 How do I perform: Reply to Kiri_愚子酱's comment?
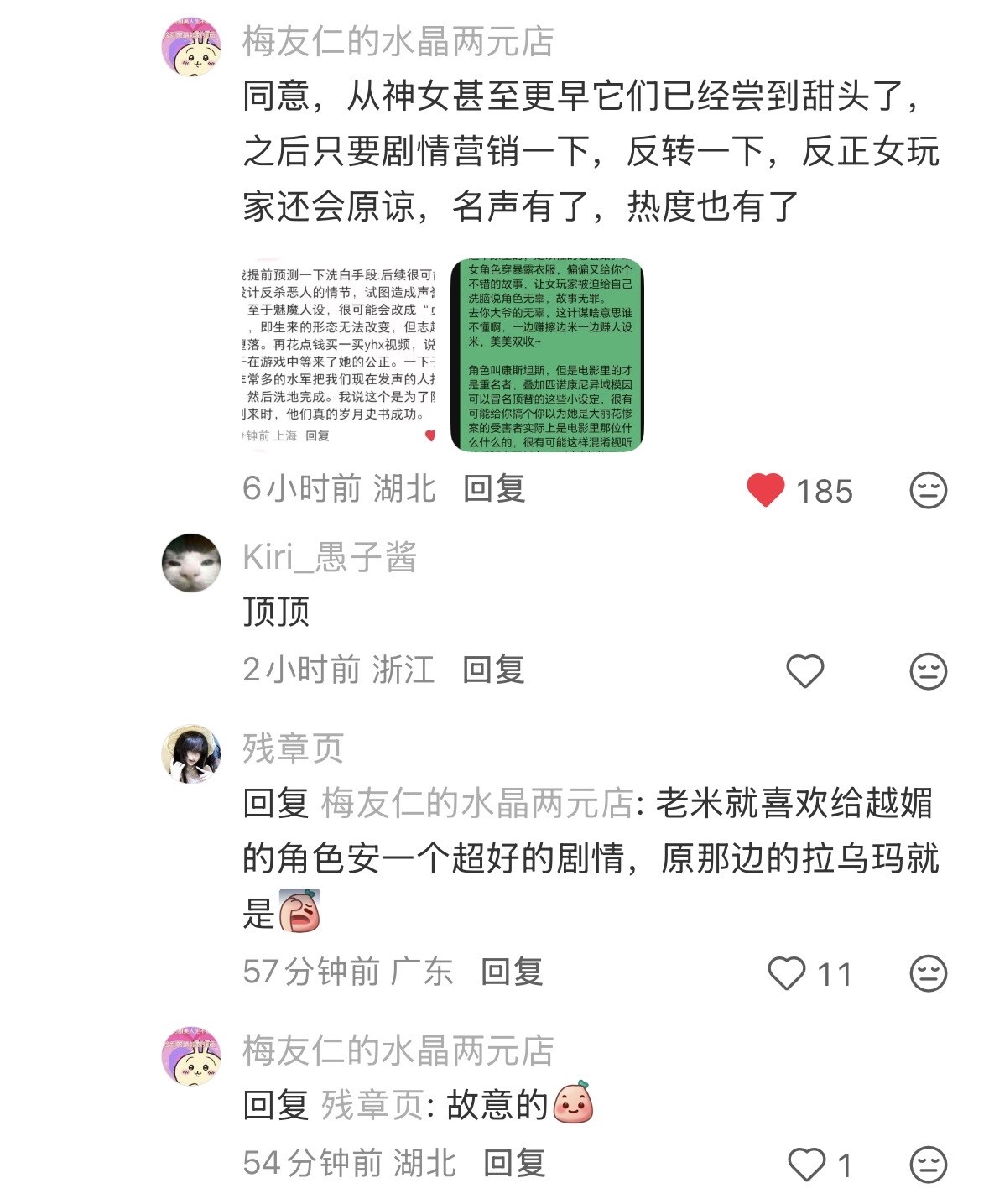tap(493, 670)
